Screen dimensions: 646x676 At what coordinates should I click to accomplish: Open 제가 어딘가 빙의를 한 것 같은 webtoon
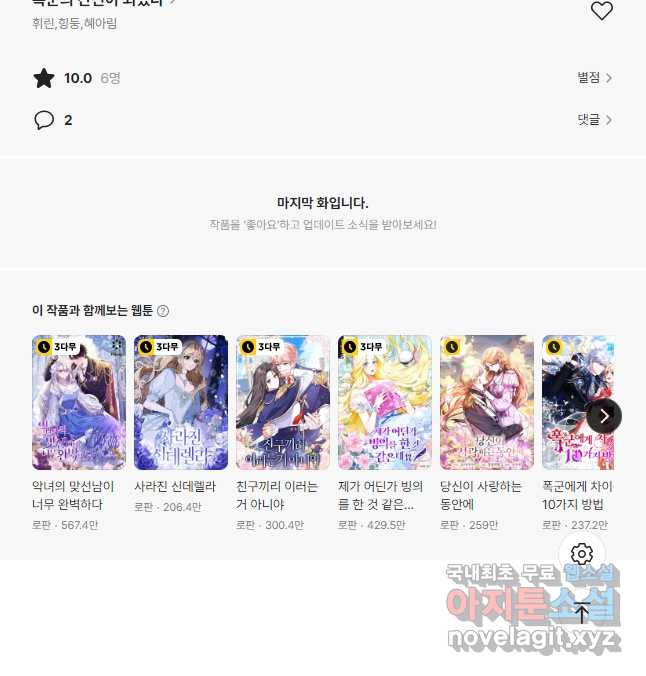coord(385,402)
